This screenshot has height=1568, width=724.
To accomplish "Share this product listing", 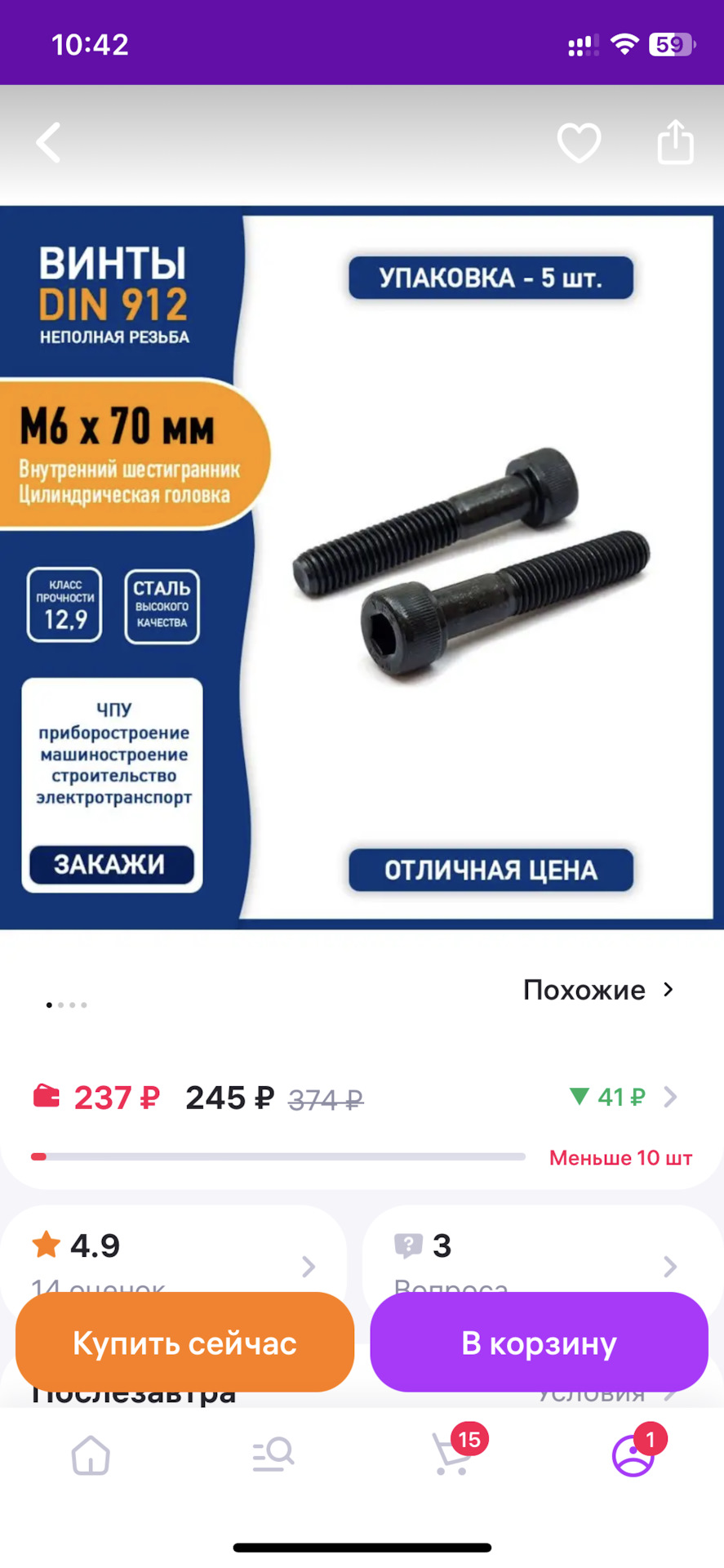I will [675, 143].
